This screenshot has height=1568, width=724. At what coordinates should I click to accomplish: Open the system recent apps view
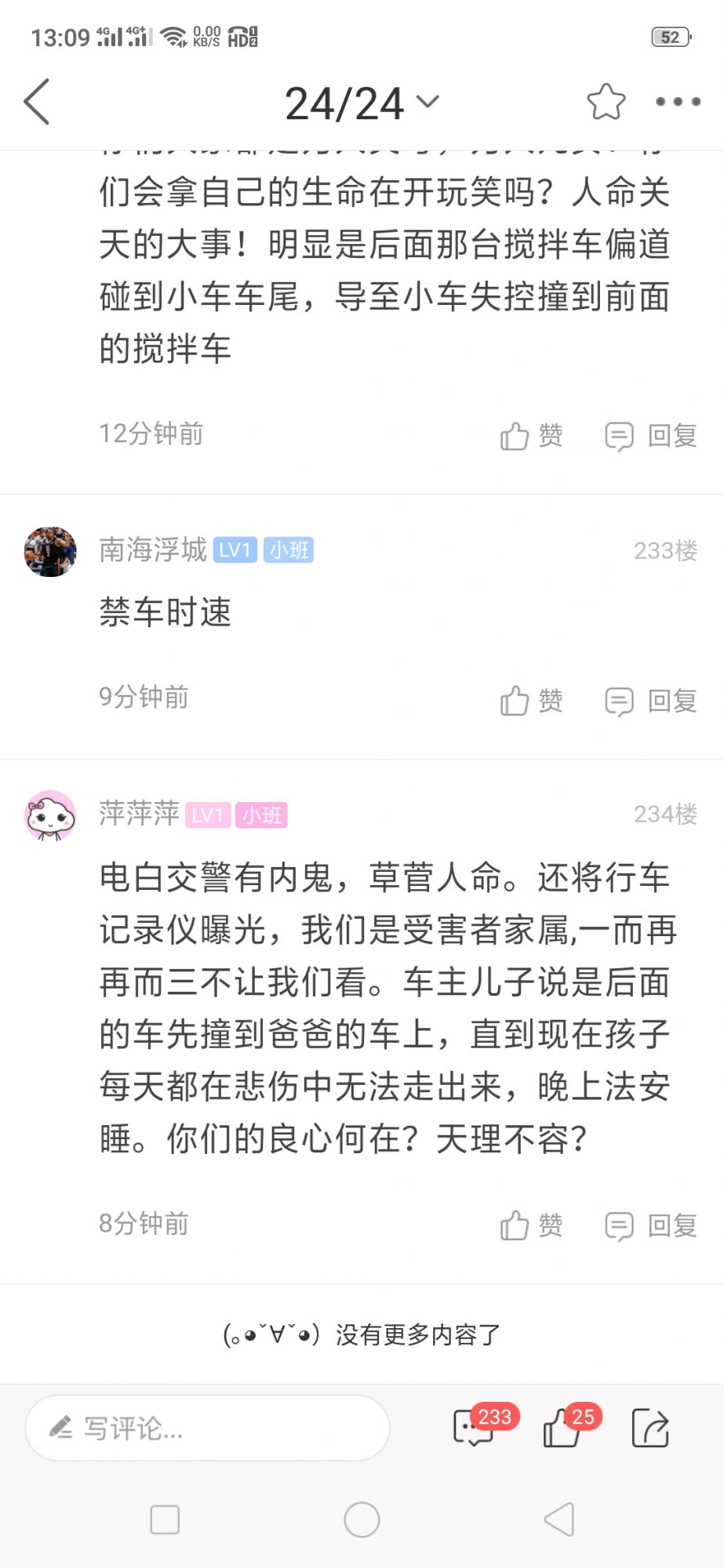[165, 1519]
